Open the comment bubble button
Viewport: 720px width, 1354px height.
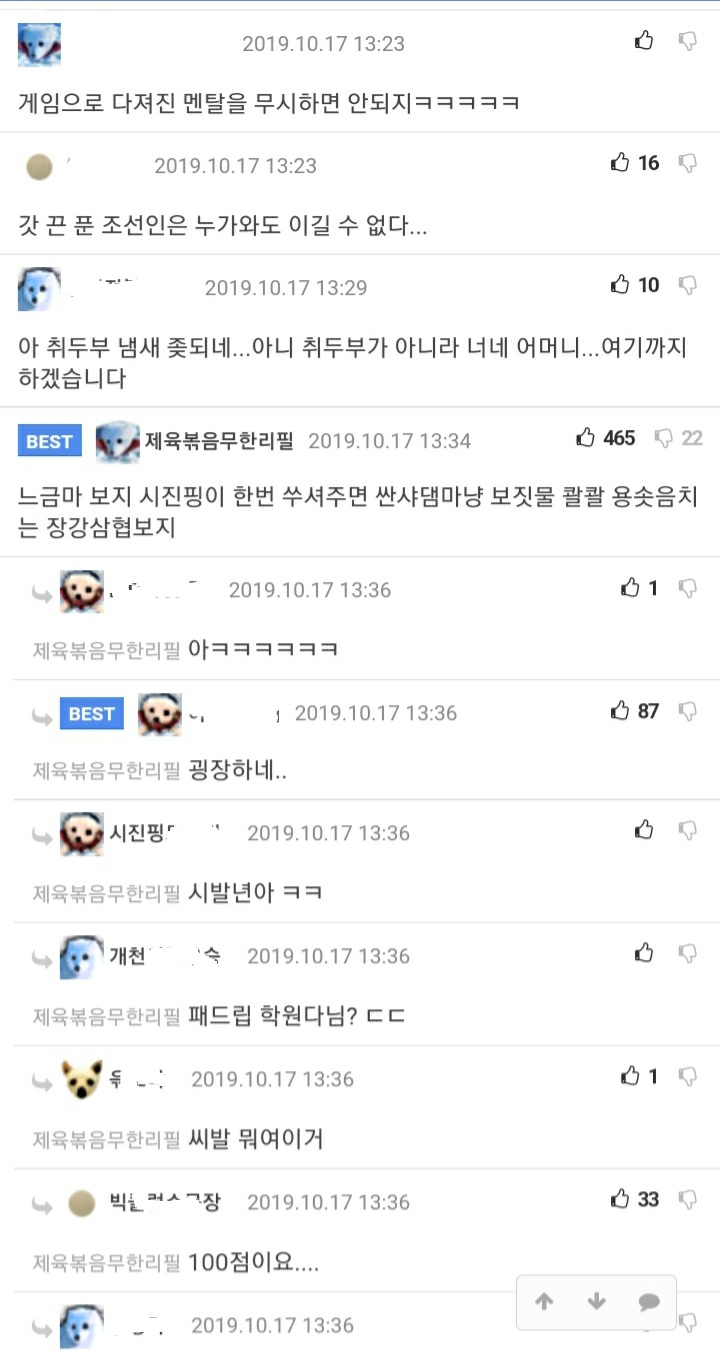coord(649,1301)
